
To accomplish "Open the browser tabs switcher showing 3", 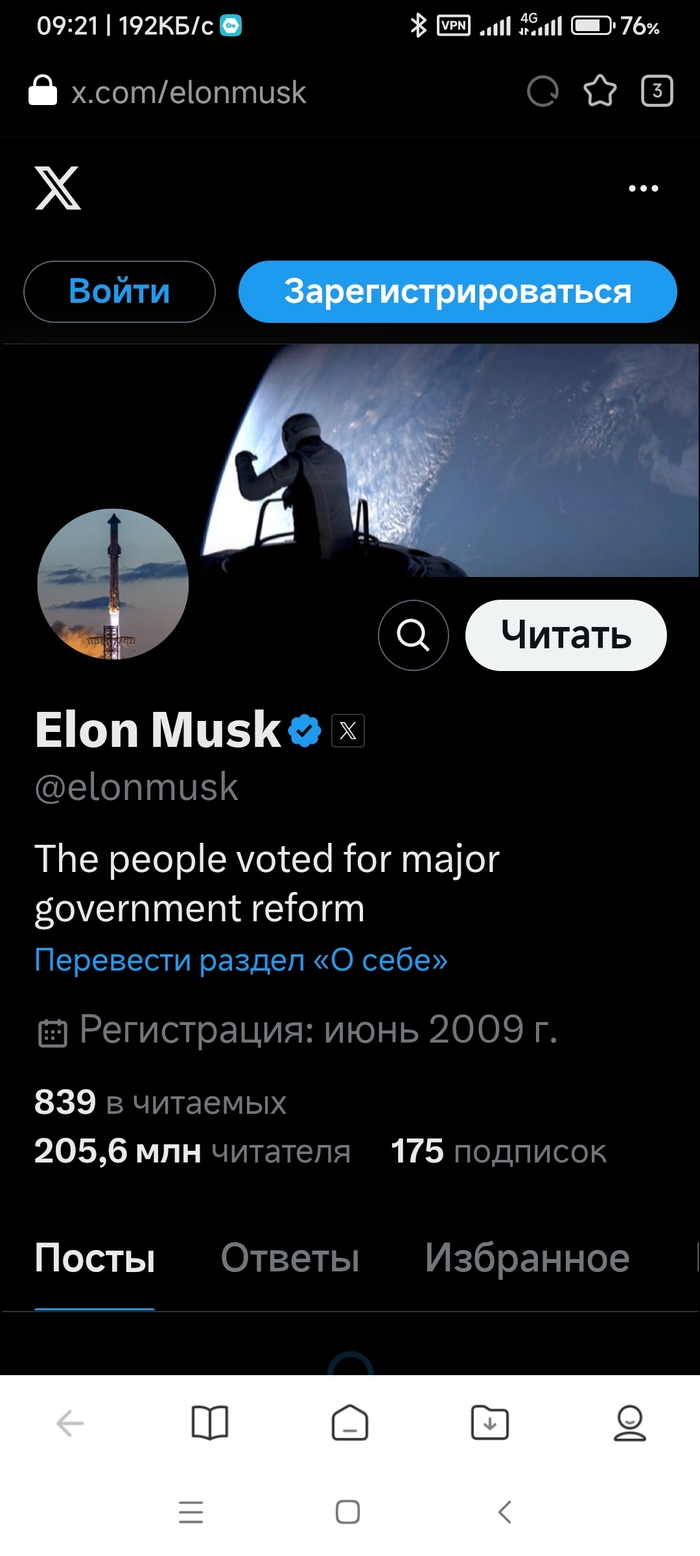I will click(x=656, y=92).
